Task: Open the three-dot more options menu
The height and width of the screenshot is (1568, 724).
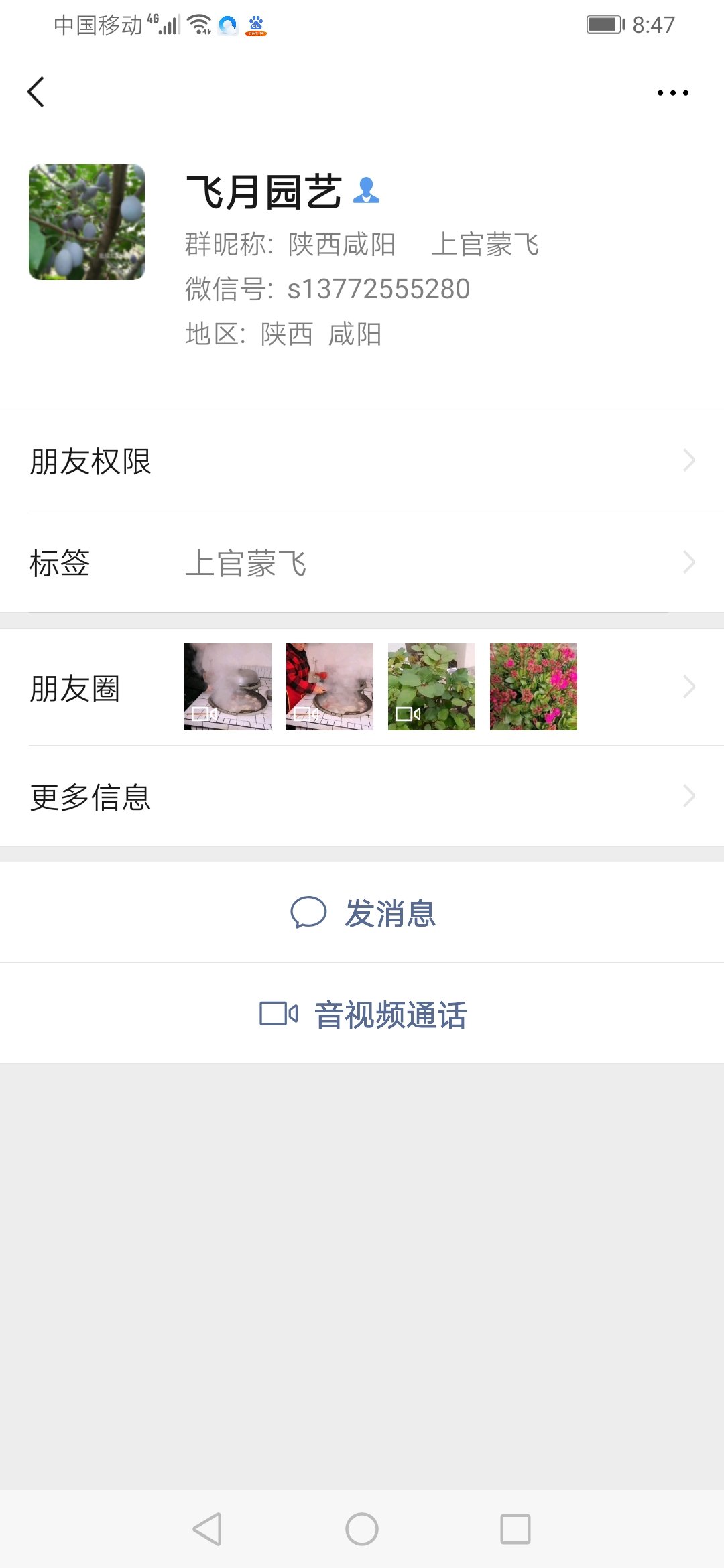Action: pos(672,93)
